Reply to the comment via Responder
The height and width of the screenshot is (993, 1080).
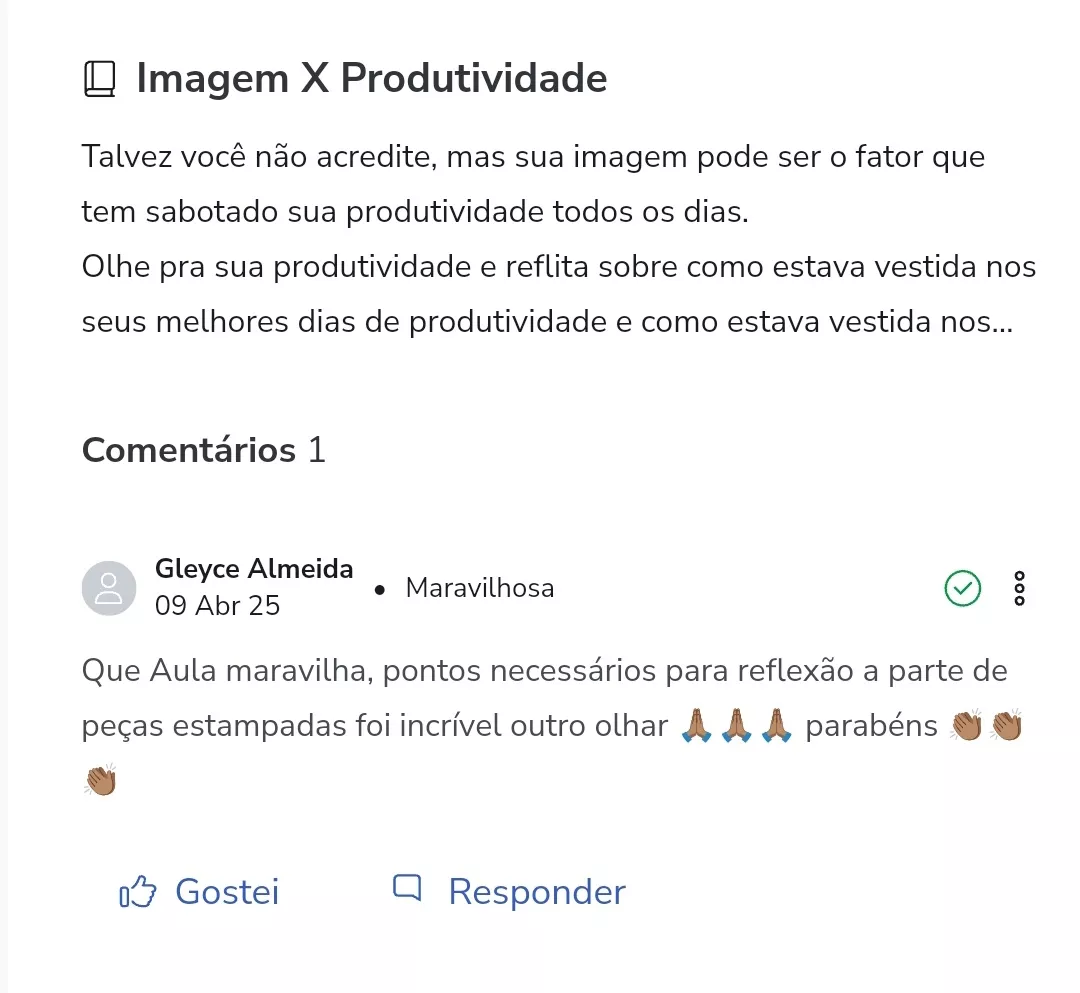coord(509,891)
